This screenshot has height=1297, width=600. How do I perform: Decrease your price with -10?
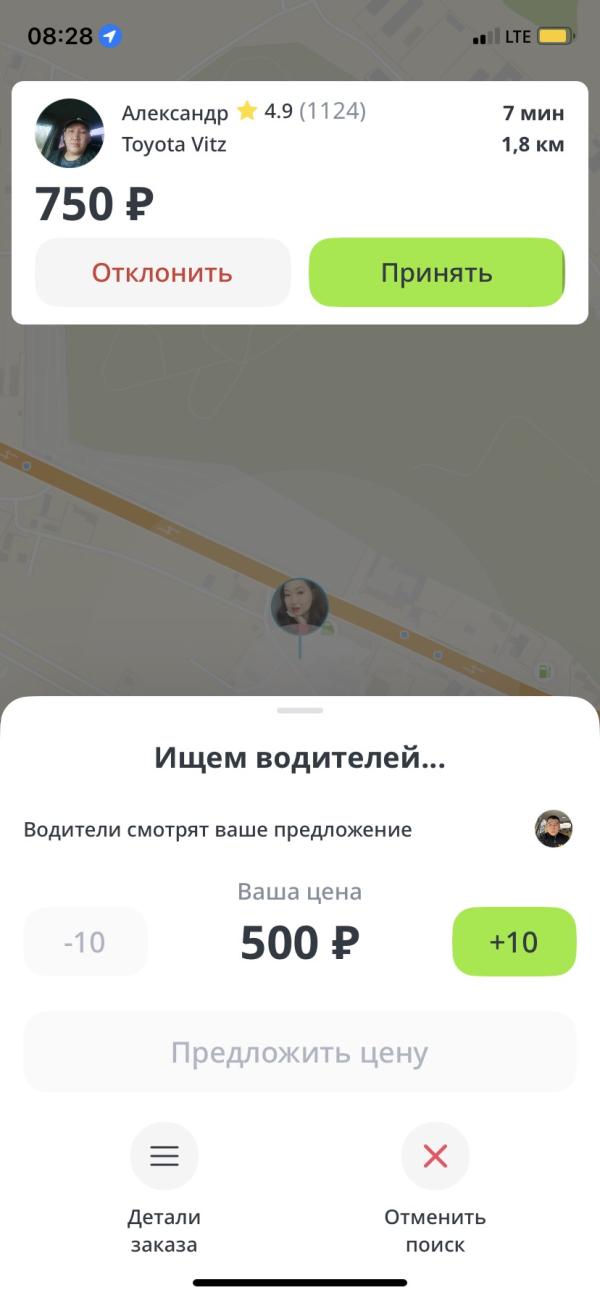(x=85, y=941)
